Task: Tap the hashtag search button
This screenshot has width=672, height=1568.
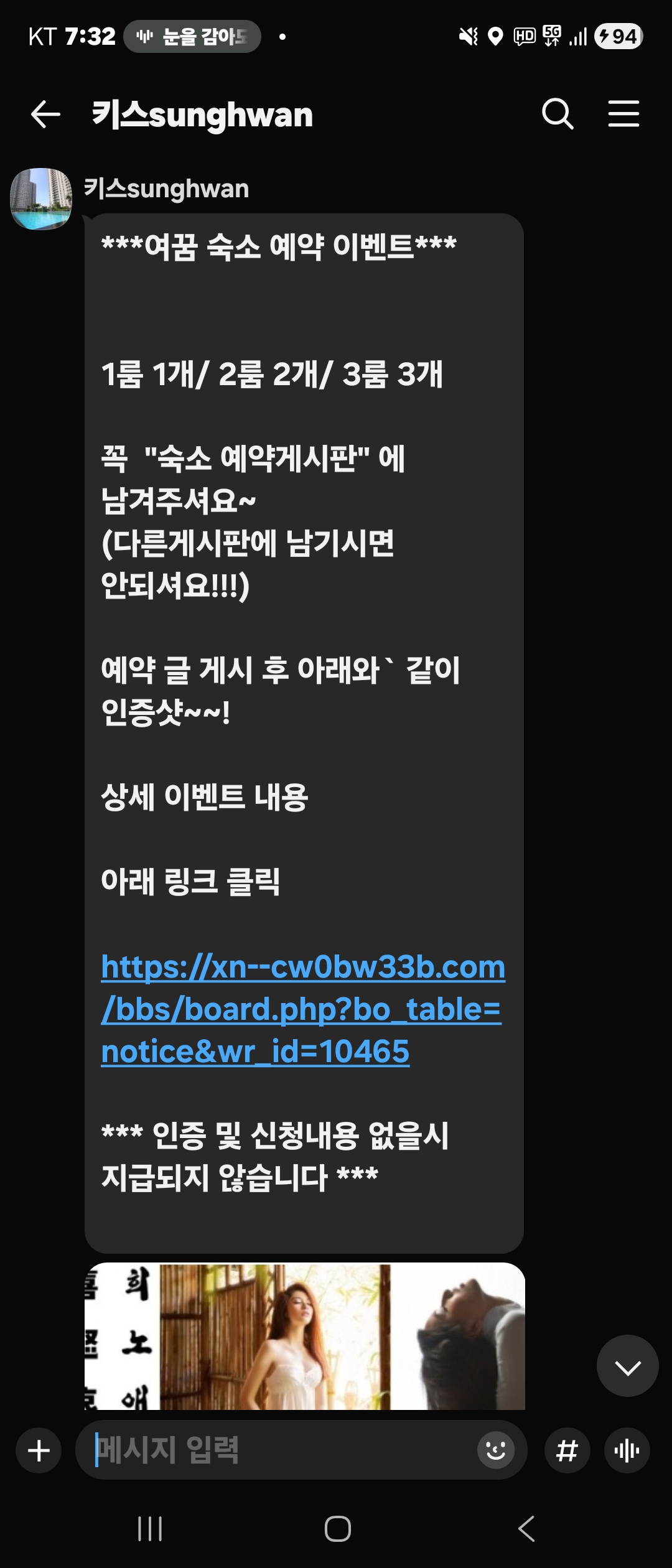Action: click(x=567, y=1450)
